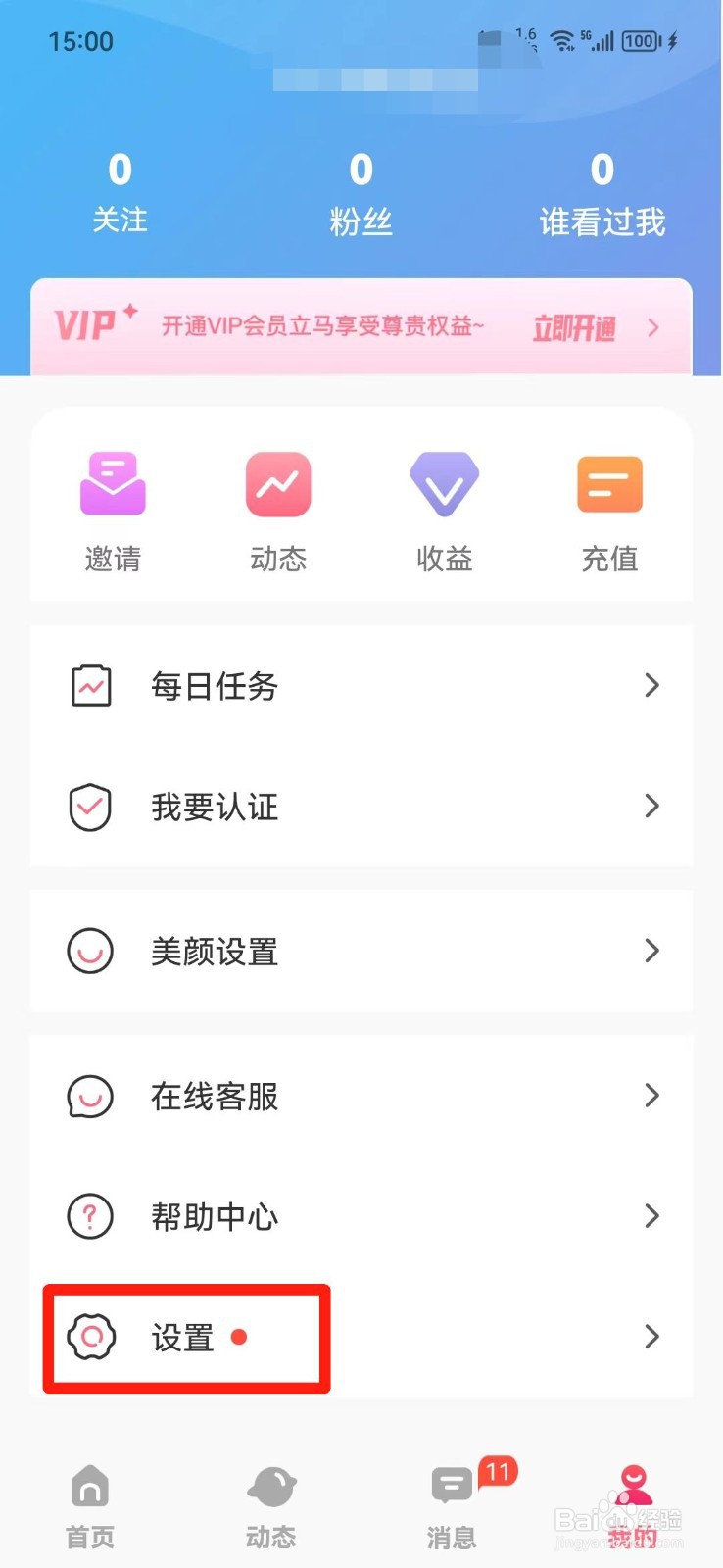Open the 设置 settings row
The width and height of the screenshot is (723, 1568).
[361, 1337]
